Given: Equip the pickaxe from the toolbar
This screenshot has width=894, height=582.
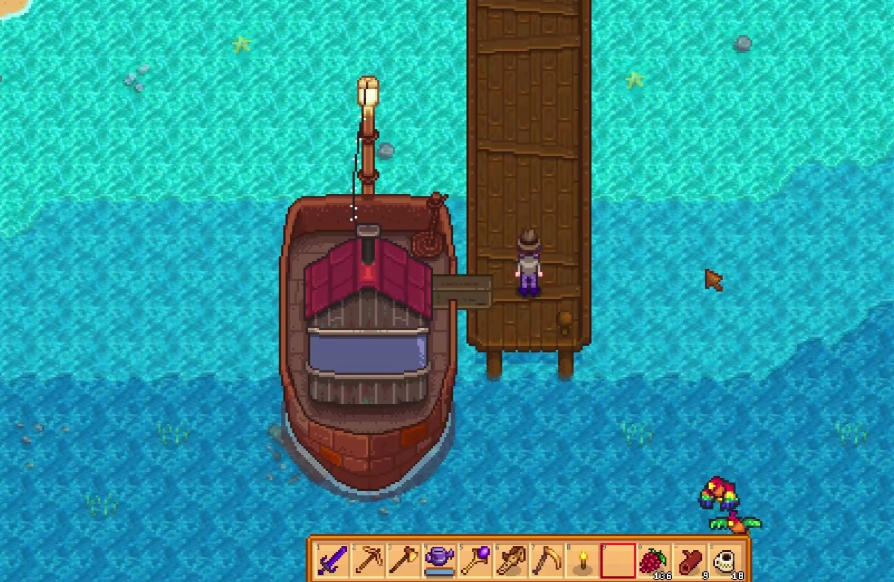Looking at the screenshot, I should [369, 560].
